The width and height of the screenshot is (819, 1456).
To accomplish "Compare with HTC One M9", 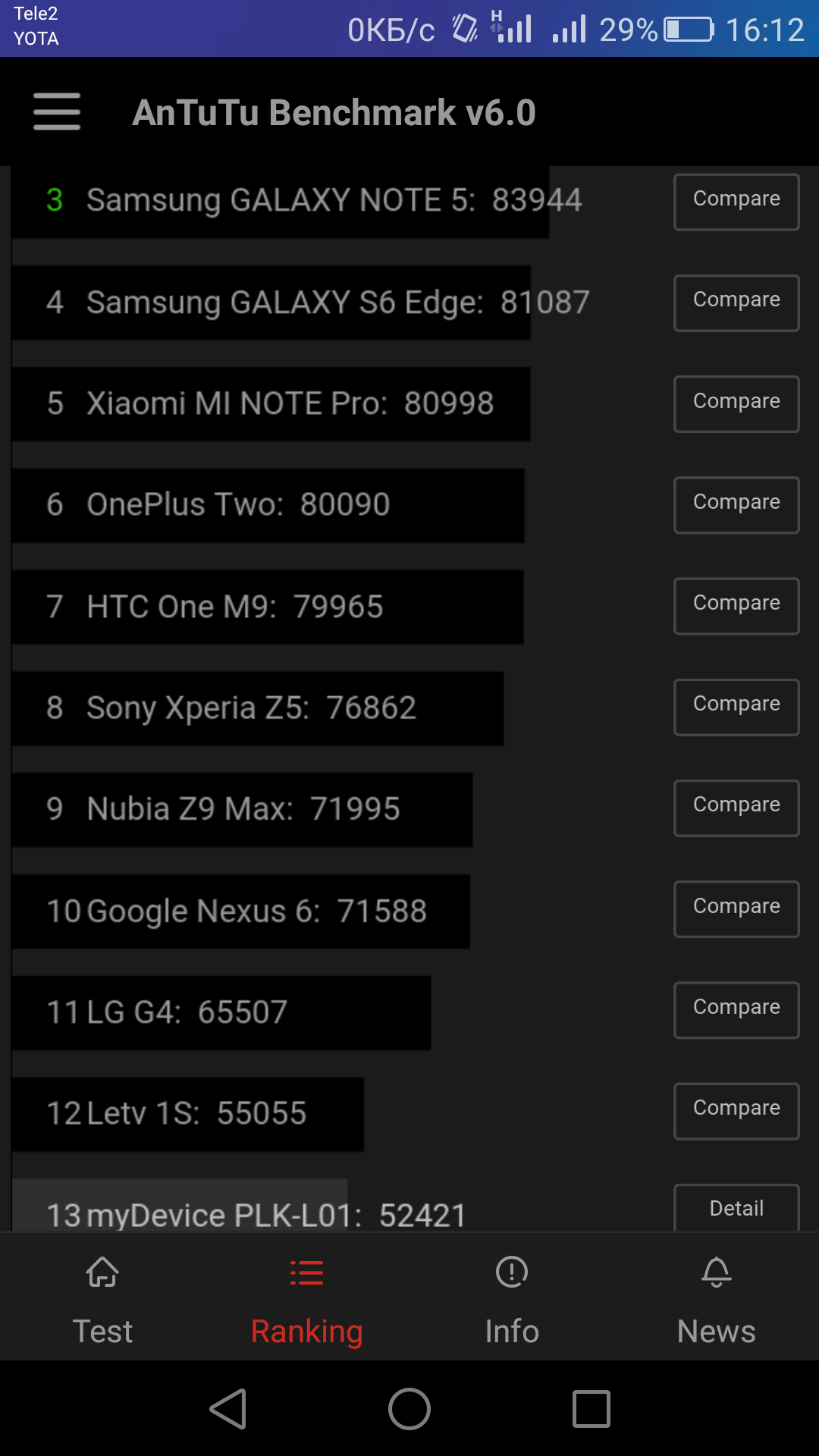I will (x=736, y=606).
